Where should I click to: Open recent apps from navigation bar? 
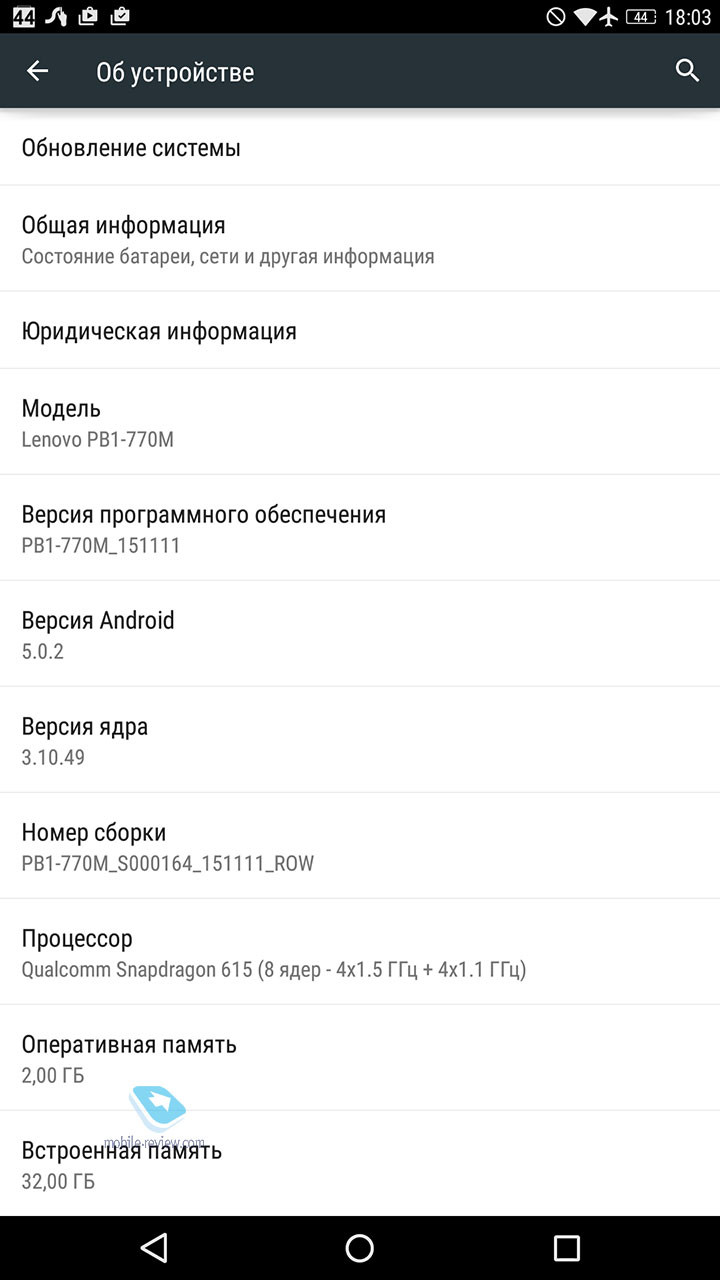click(566, 1247)
